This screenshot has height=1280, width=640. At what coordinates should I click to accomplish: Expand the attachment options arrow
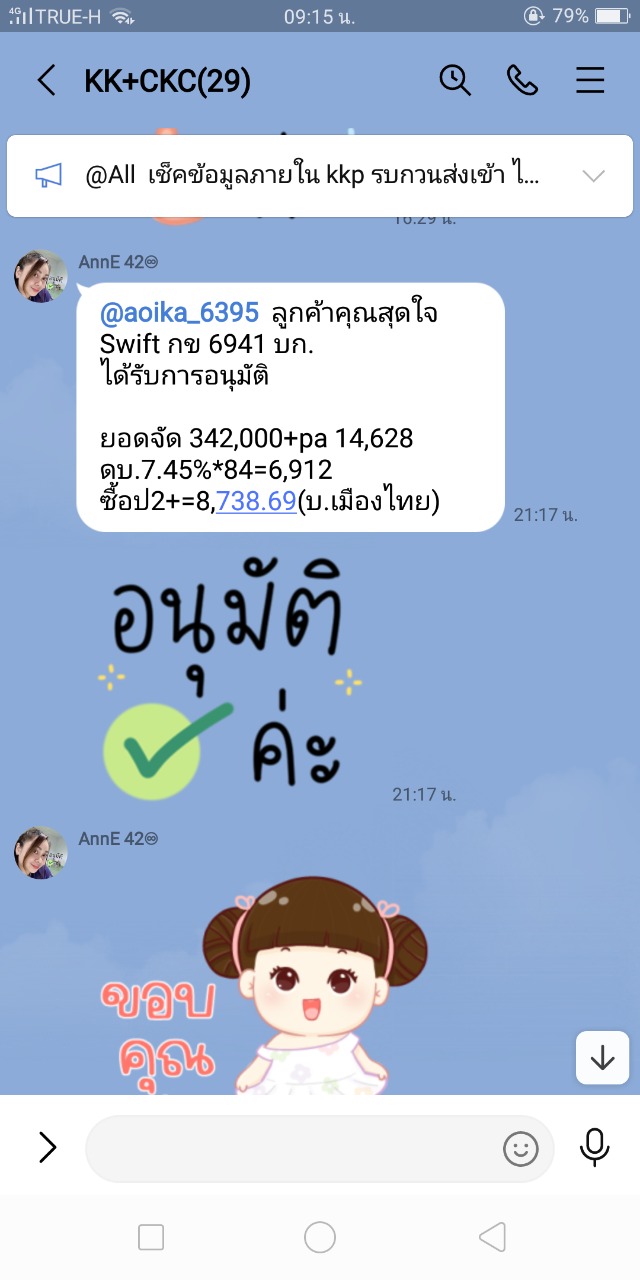[x=47, y=1148]
